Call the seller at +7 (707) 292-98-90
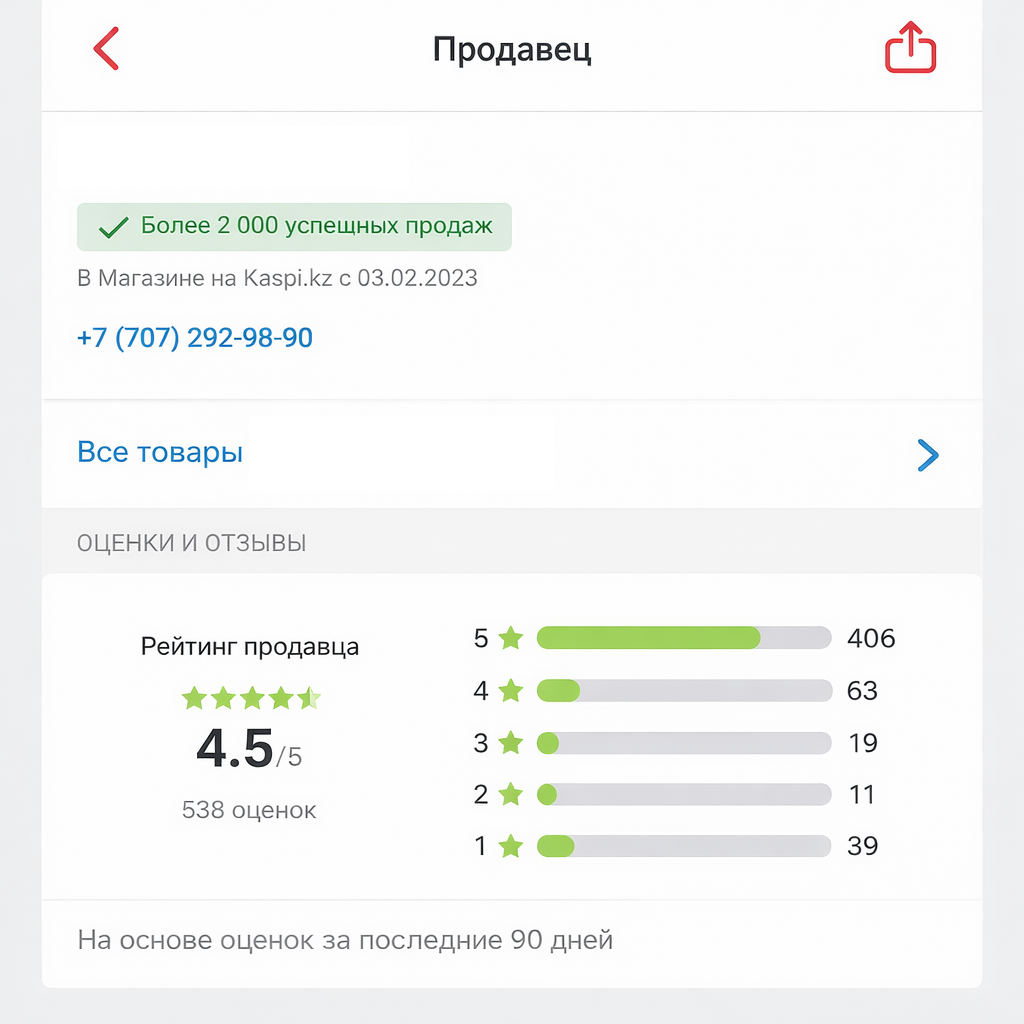Image resolution: width=1024 pixels, height=1024 pixels. (195, 338)
